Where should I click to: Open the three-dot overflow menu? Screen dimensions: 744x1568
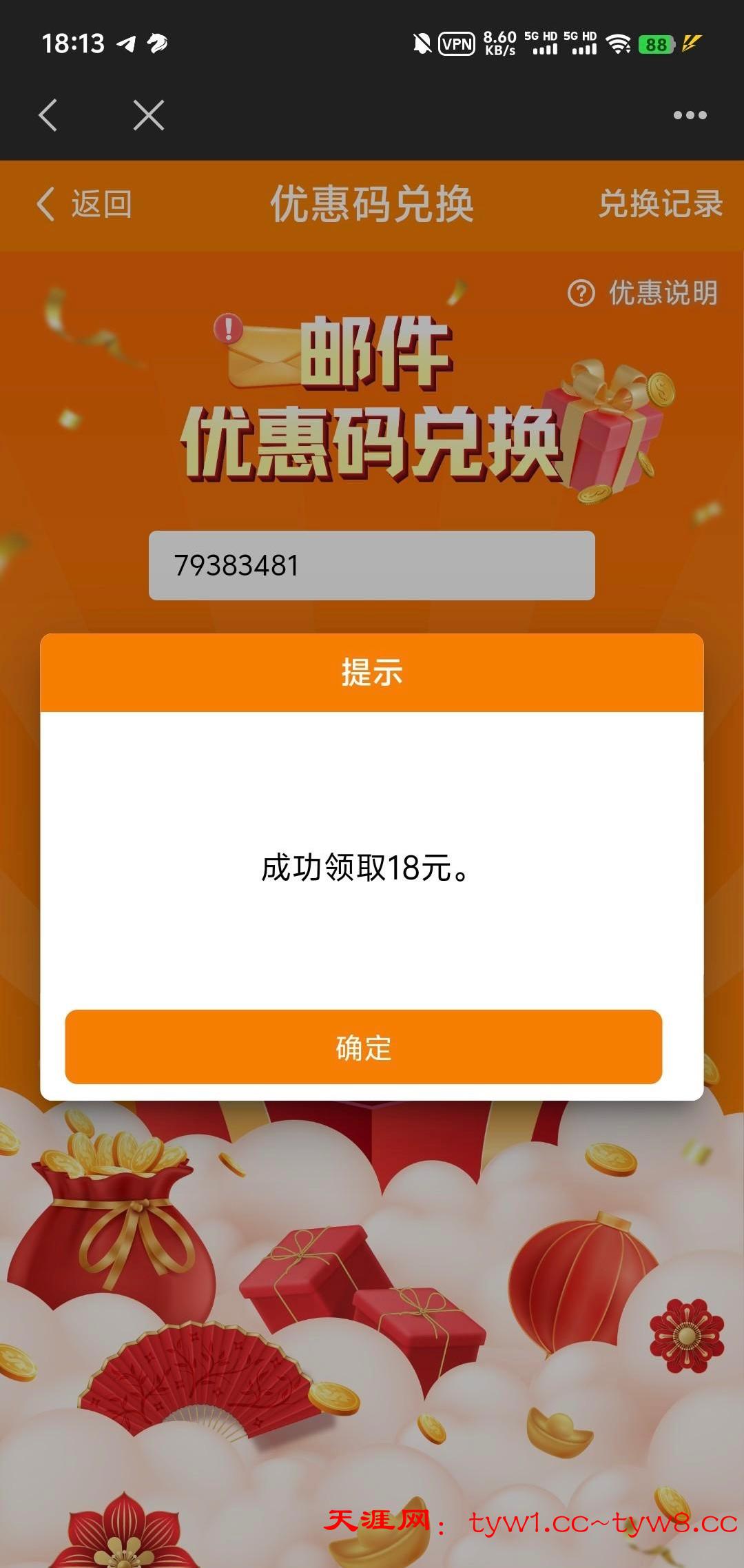(x=690, y=115)
